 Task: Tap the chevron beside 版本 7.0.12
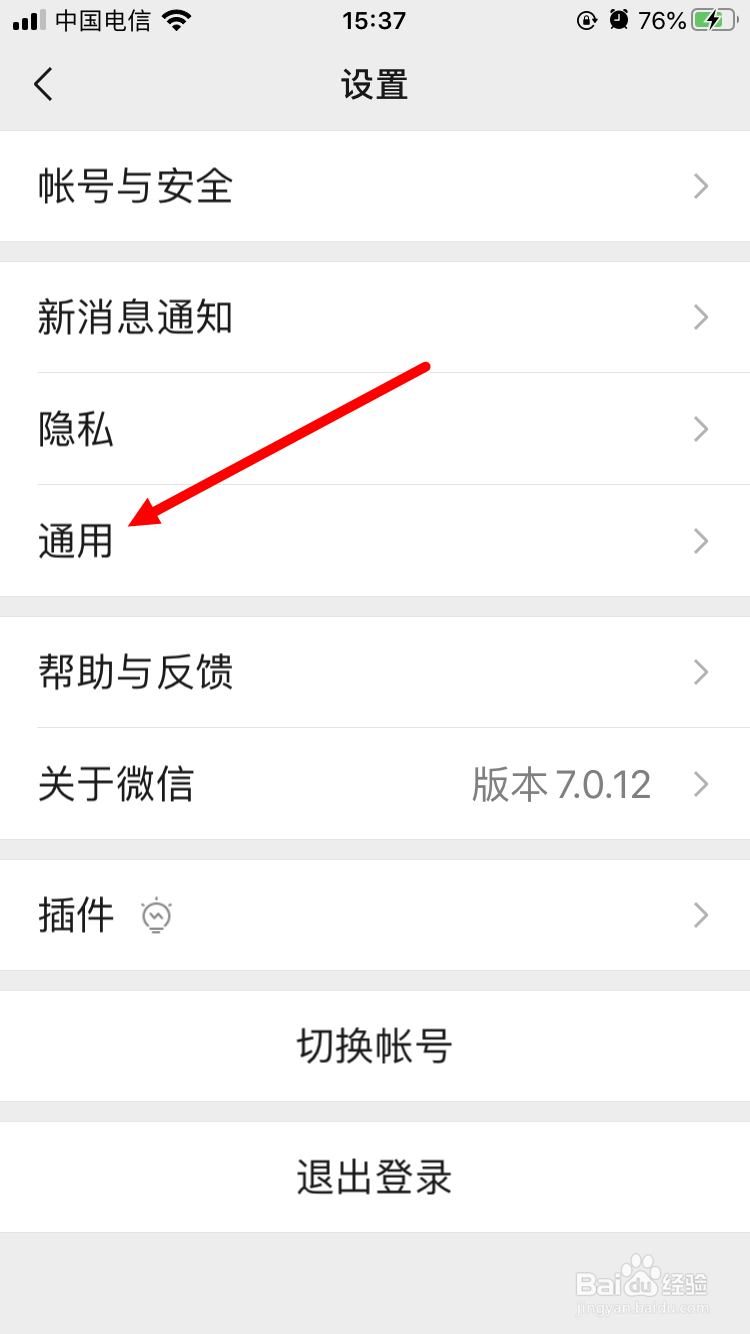click(x=701, y=785)
